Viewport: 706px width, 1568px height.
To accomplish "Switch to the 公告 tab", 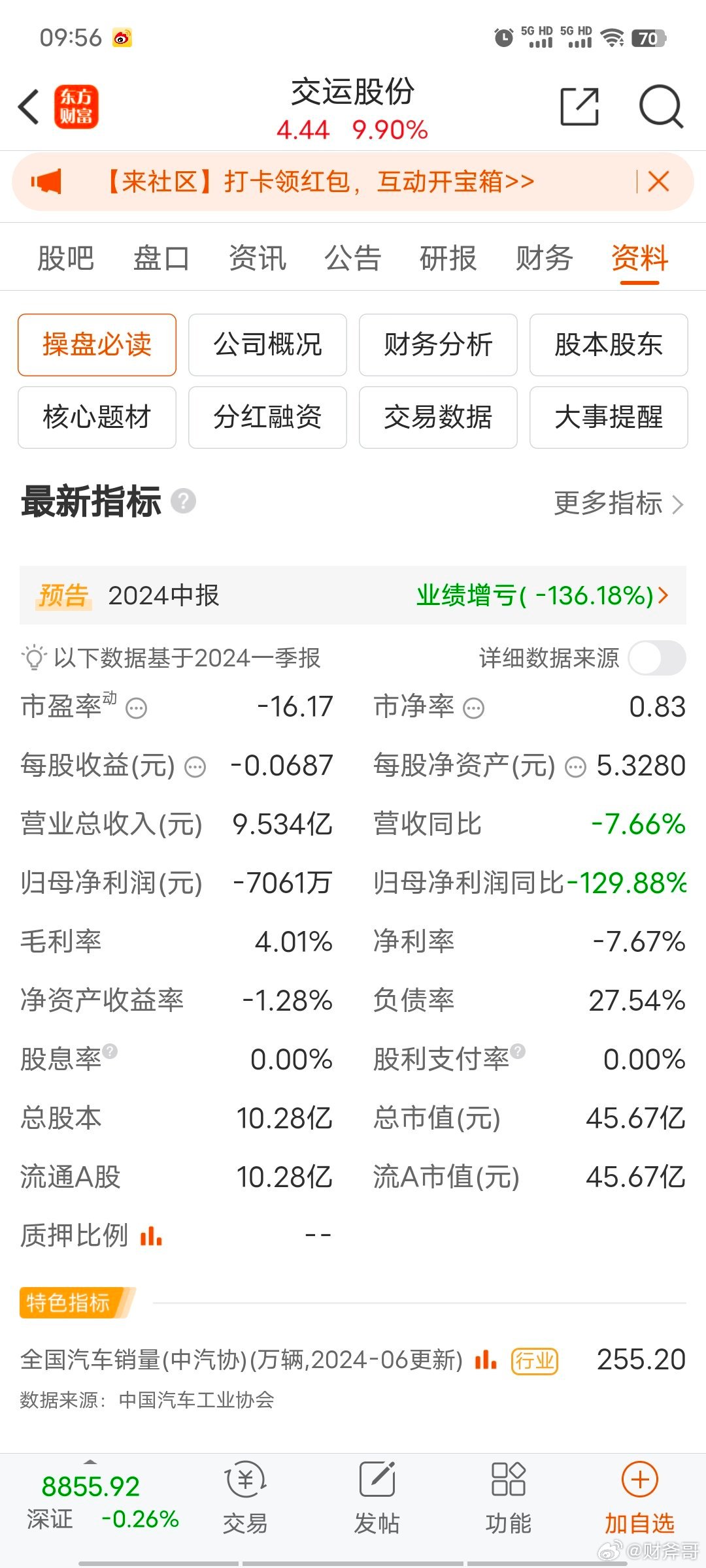I will tap(353, 258).
